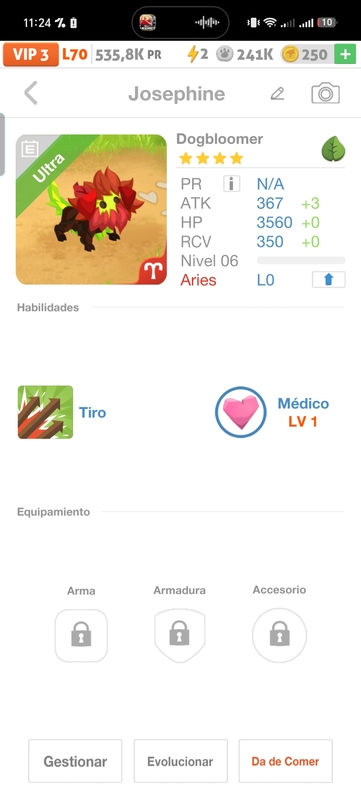Select the locked Armadura slot
This screenshot has height=800, width=361.
pos(179,635)
